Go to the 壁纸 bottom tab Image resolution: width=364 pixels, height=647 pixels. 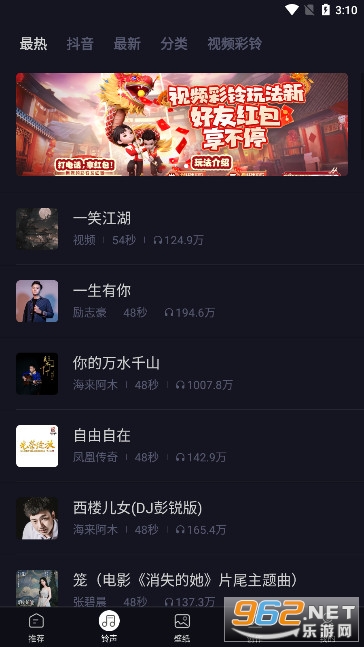point(182,627)
